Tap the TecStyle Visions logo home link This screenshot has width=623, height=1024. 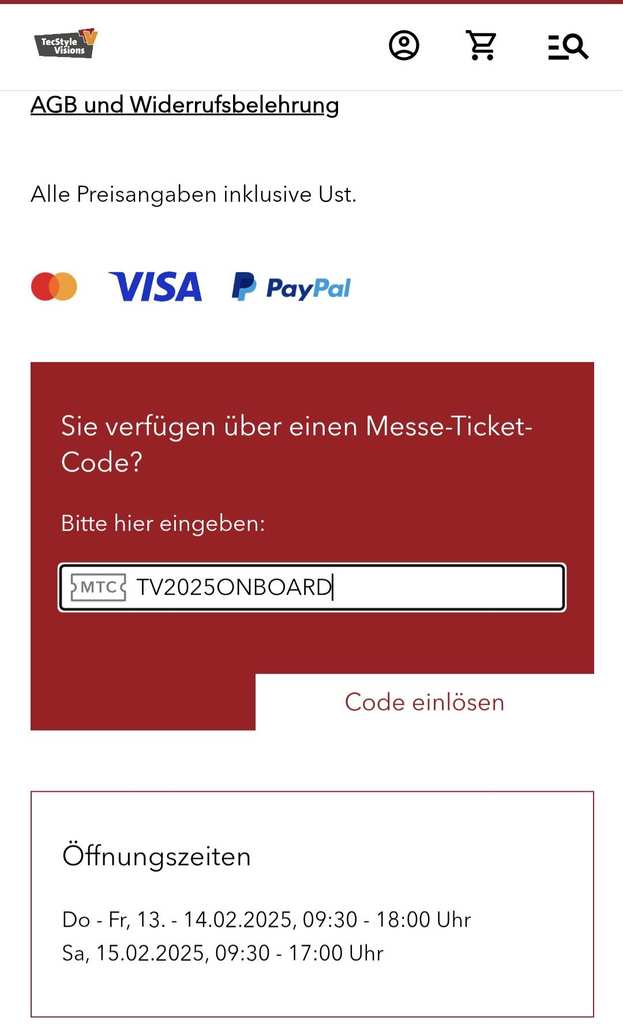[65, 44]
